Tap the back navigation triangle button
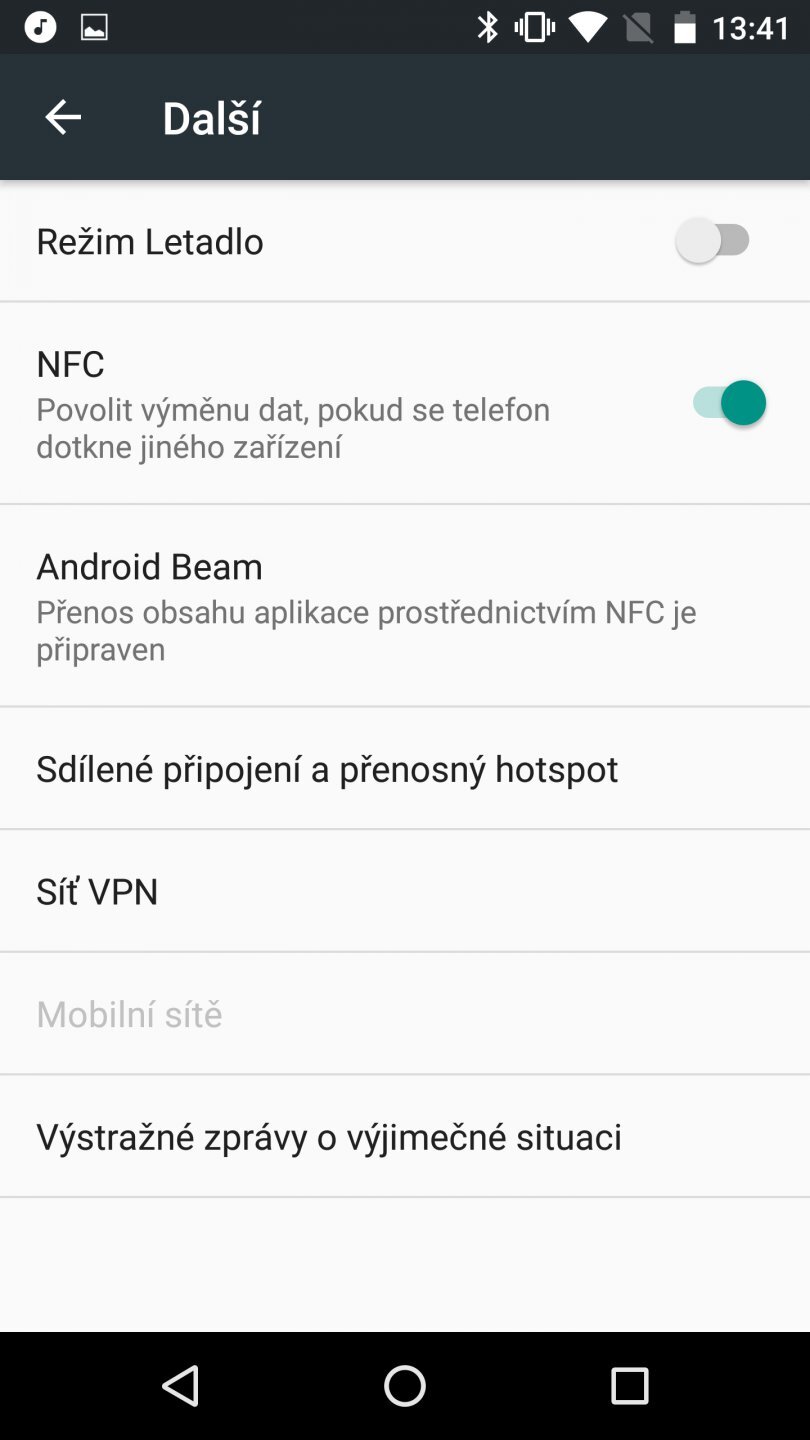 tap(180, 1386)
